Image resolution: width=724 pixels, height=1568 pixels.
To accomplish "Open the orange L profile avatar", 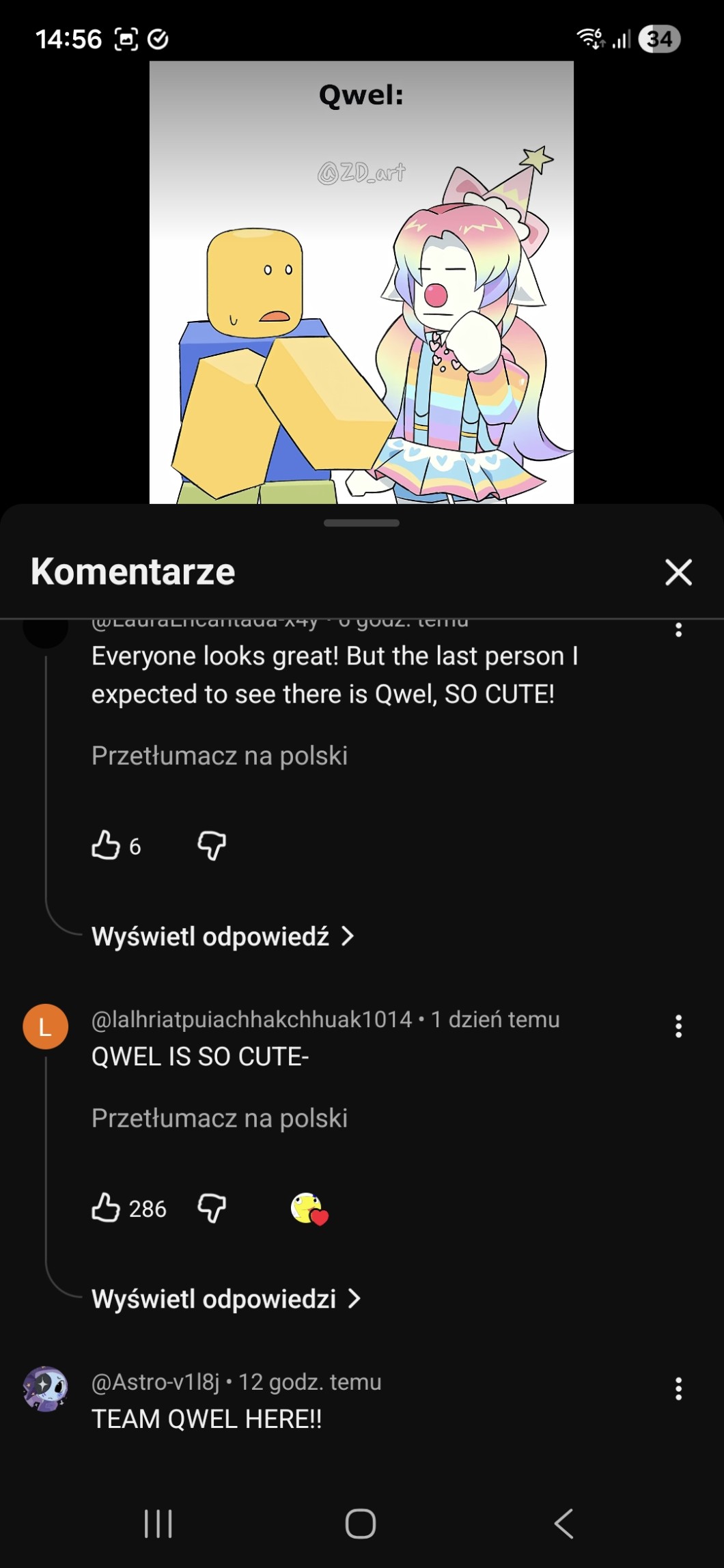I will 46,1026.
